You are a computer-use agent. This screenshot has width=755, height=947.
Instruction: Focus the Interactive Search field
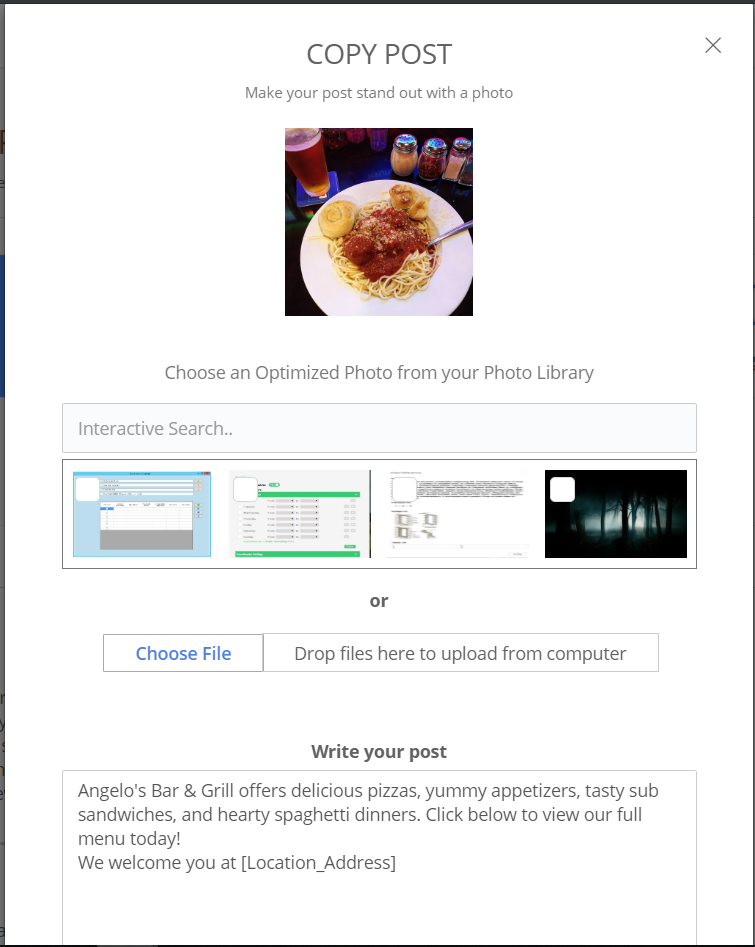click(x=379, y=428)
